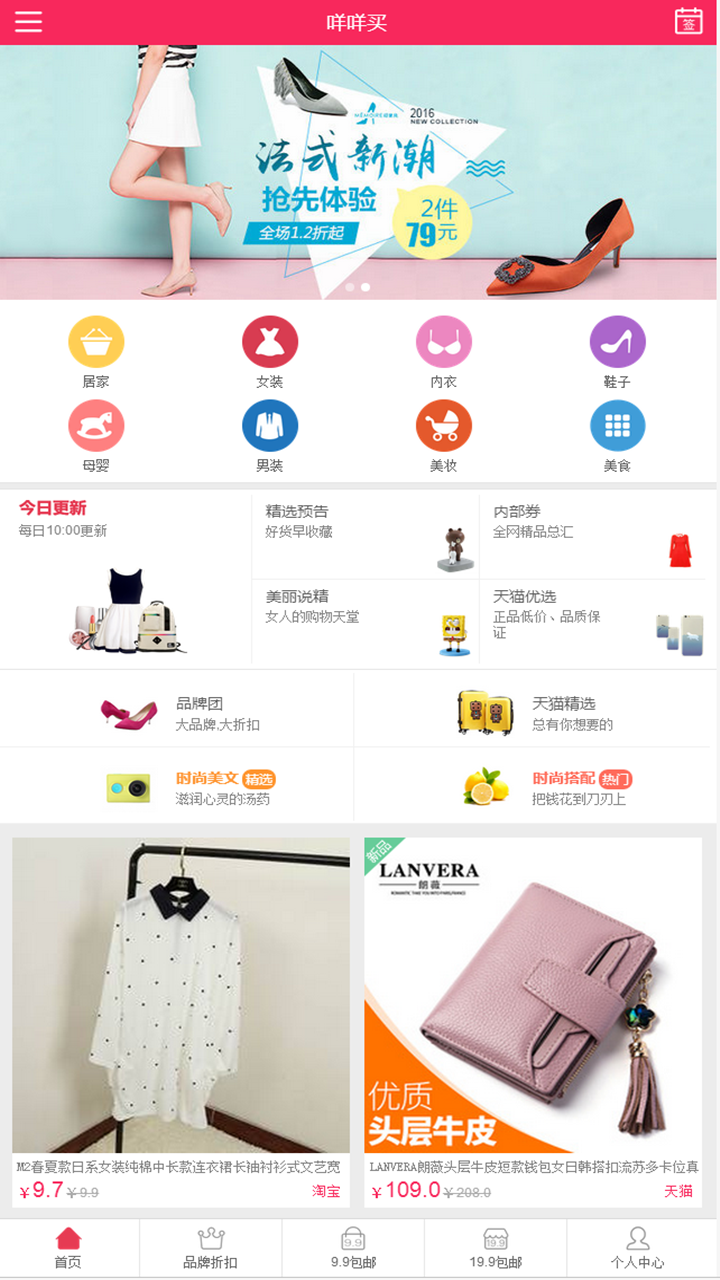
Task: Open the 母婴 category
Action: 96,435
